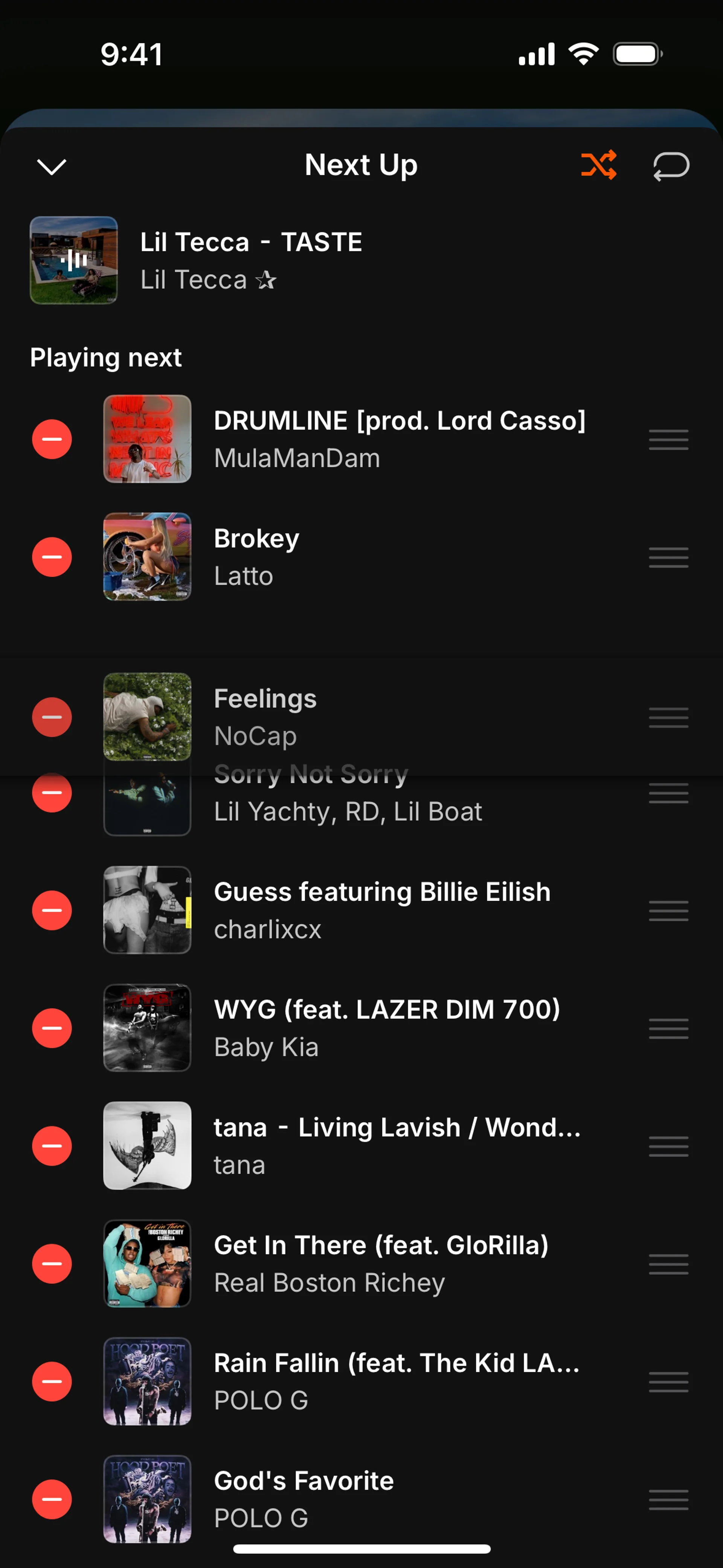Remove Rain Fallin from the queue
Viewport: 723px width, 1568px height.
52,1381
